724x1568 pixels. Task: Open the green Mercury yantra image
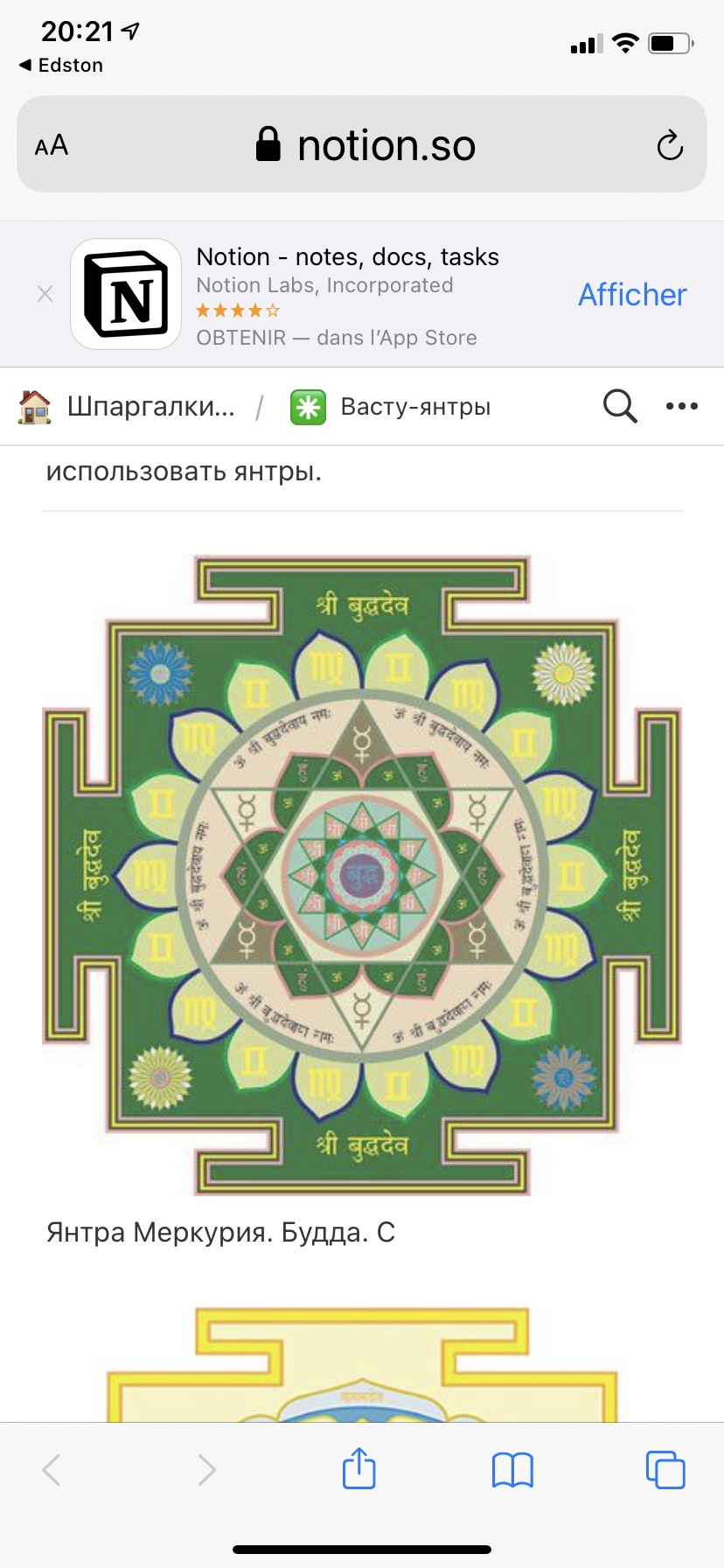362,874
